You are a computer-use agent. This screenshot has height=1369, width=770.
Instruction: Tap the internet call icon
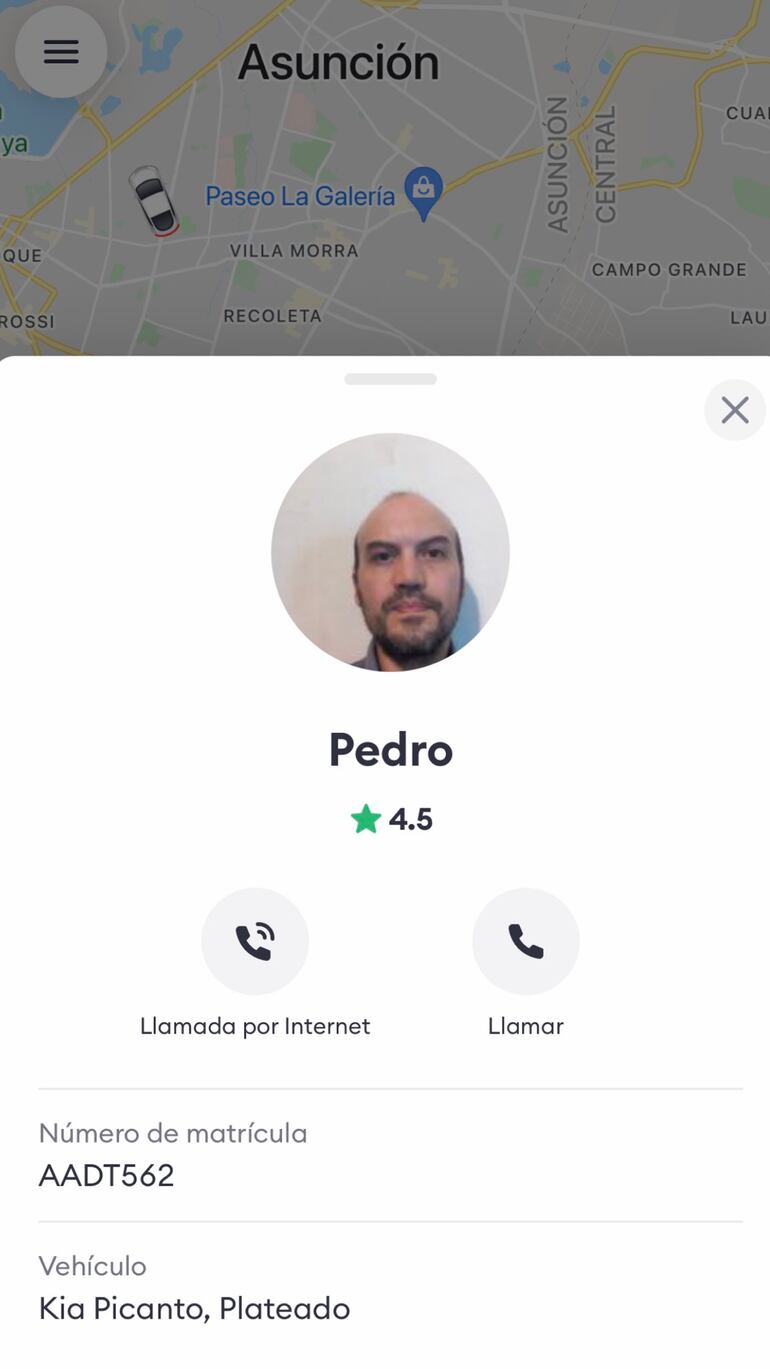point(255,940)
